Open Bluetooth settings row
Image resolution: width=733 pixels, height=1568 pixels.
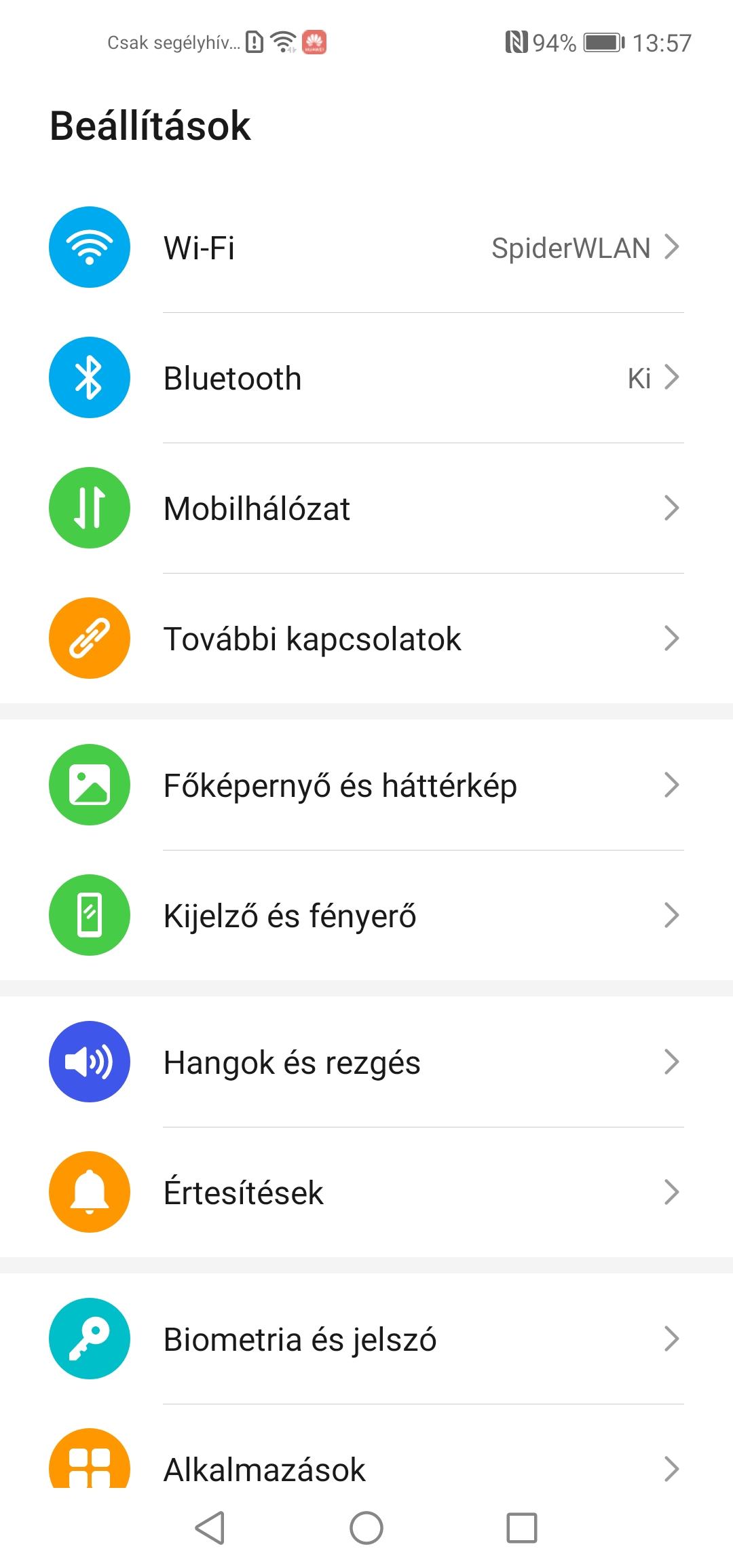[x=366, y=378]
